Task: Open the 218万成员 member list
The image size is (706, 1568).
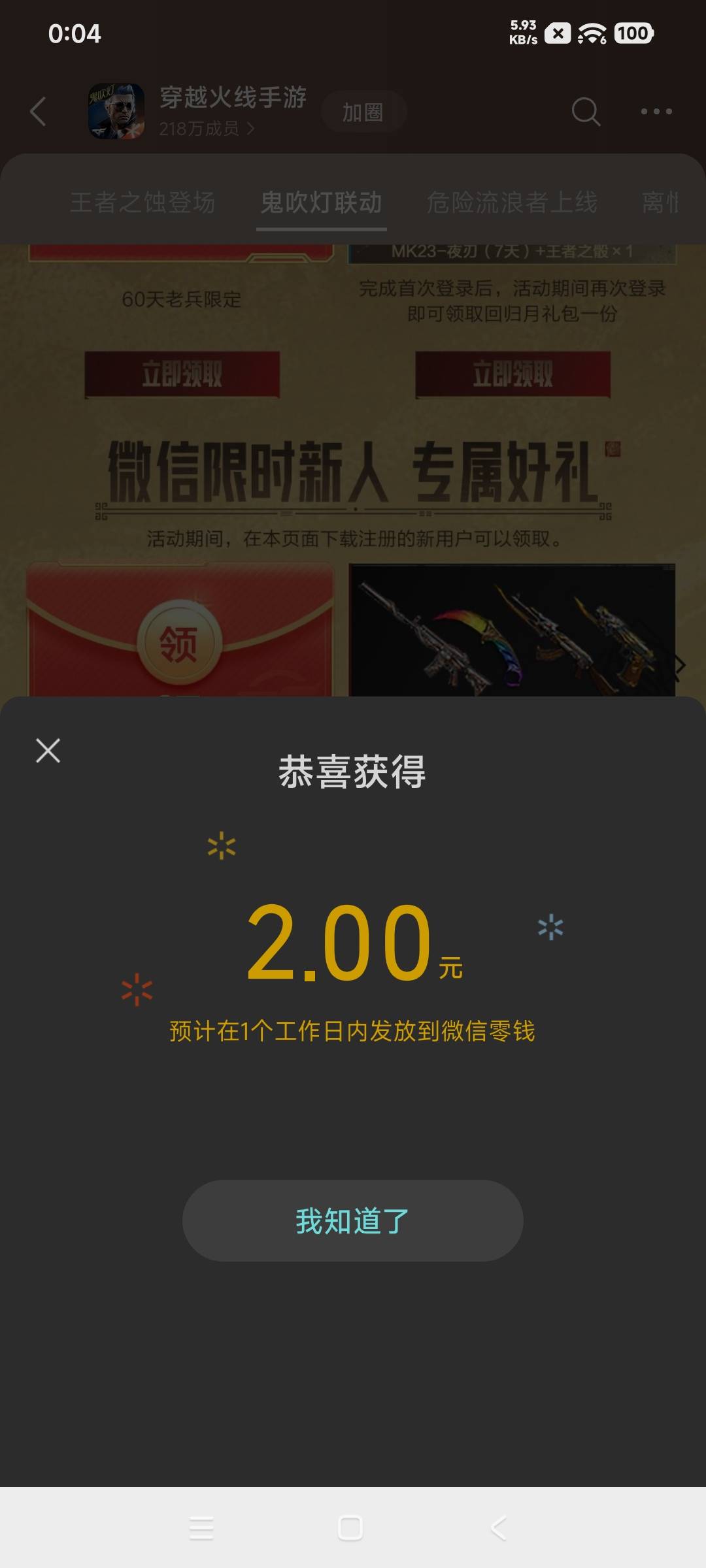Action: 207,129
